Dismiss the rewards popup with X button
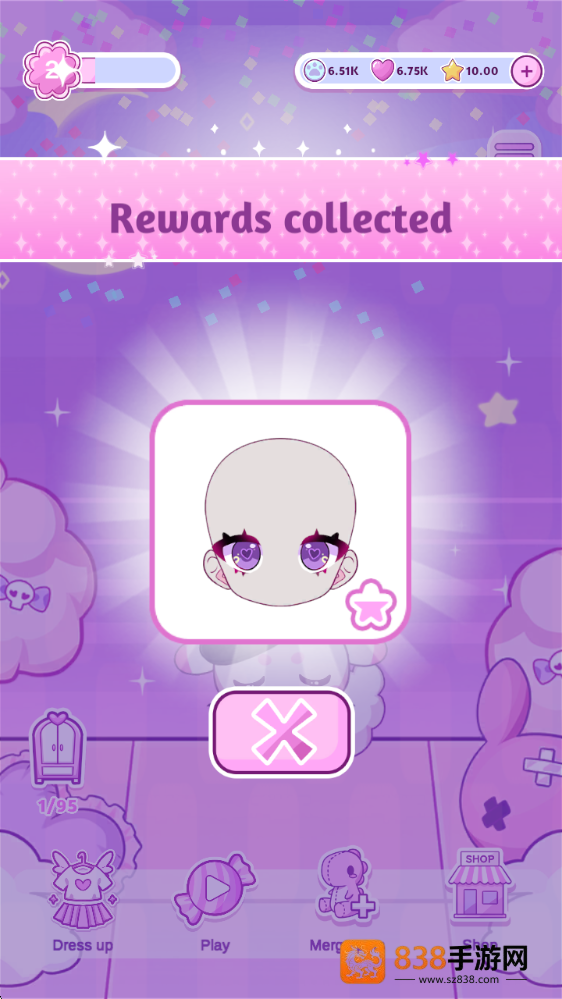This screenshot has height=999, width=562. pos(281,733)
